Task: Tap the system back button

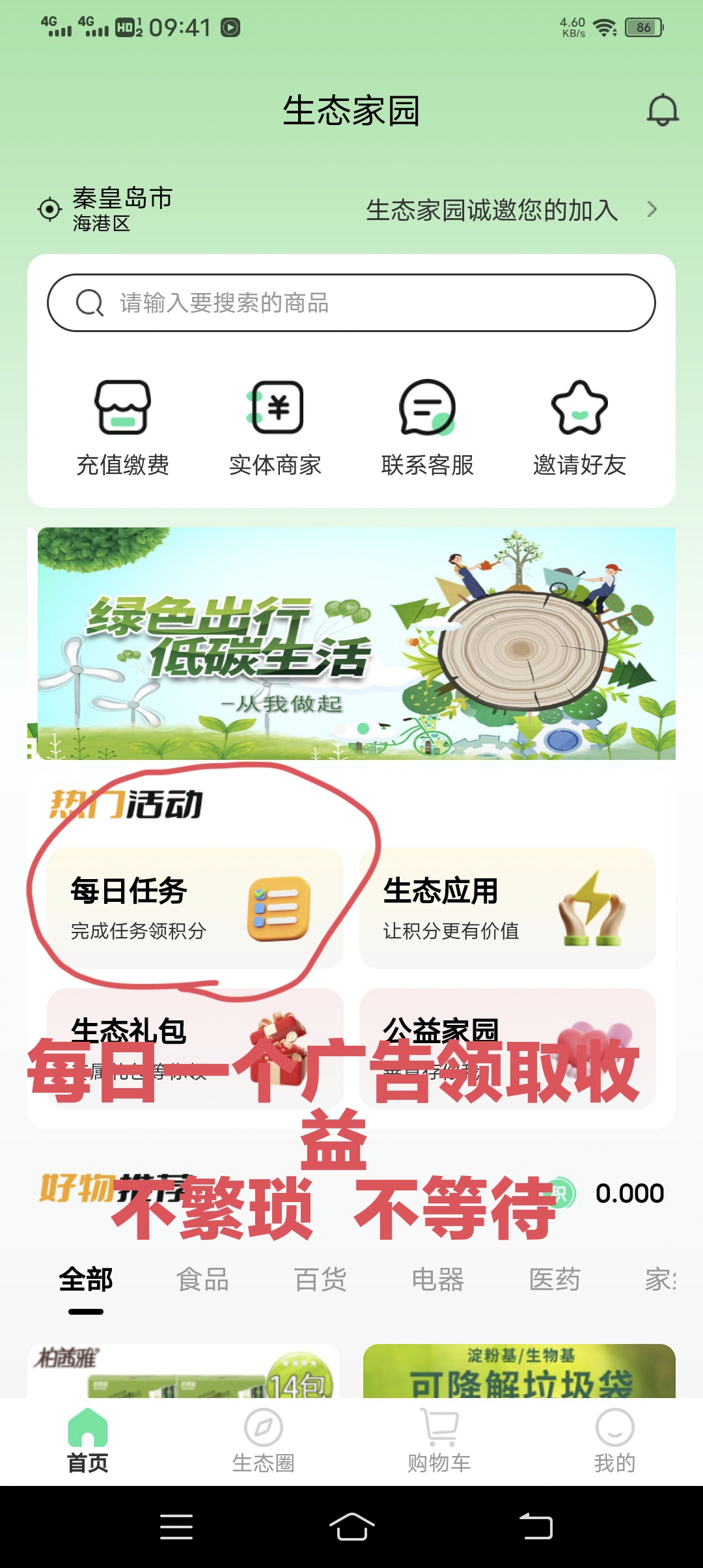Action: click(536, 1526)
